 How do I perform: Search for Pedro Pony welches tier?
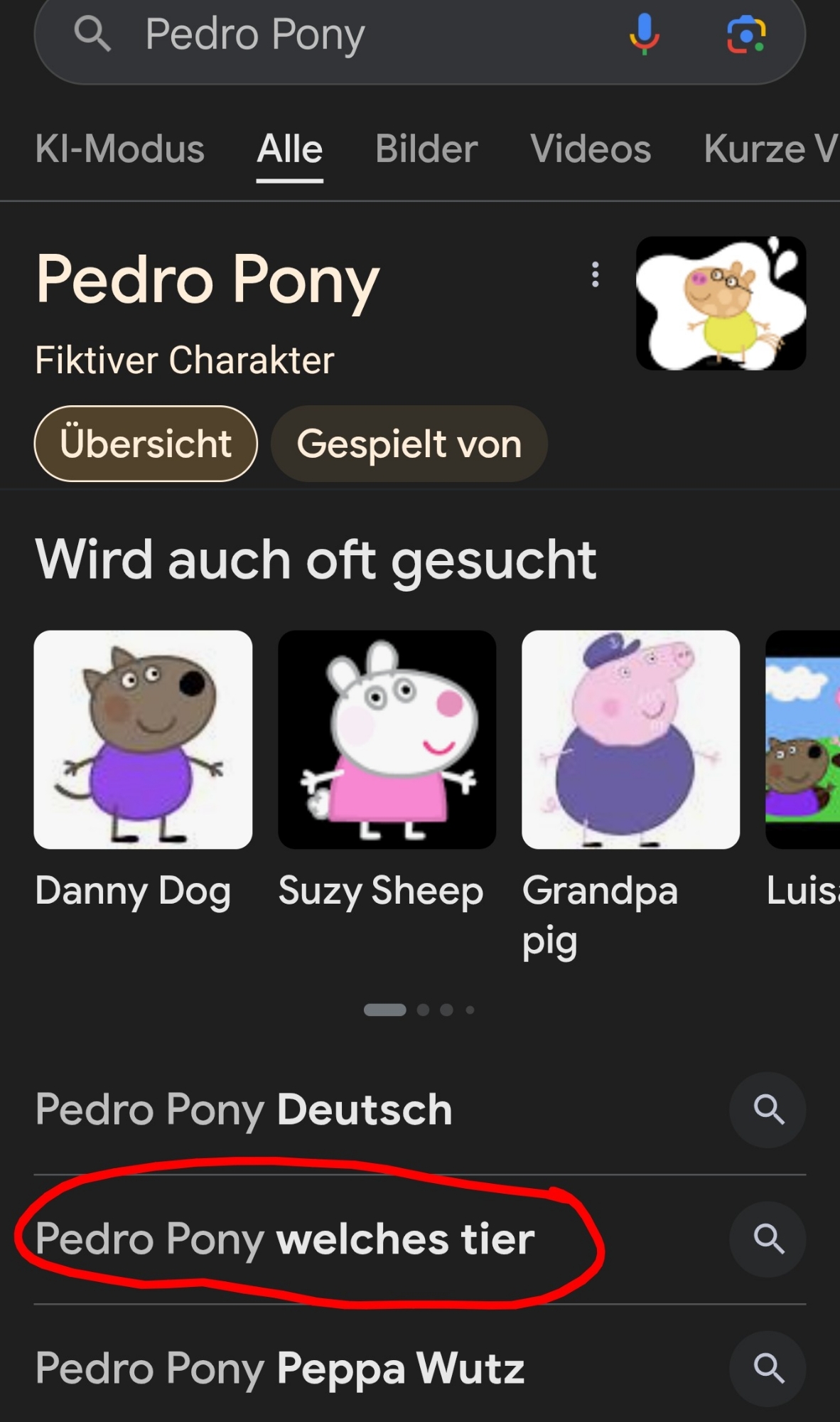click(x=284, y=1239)
